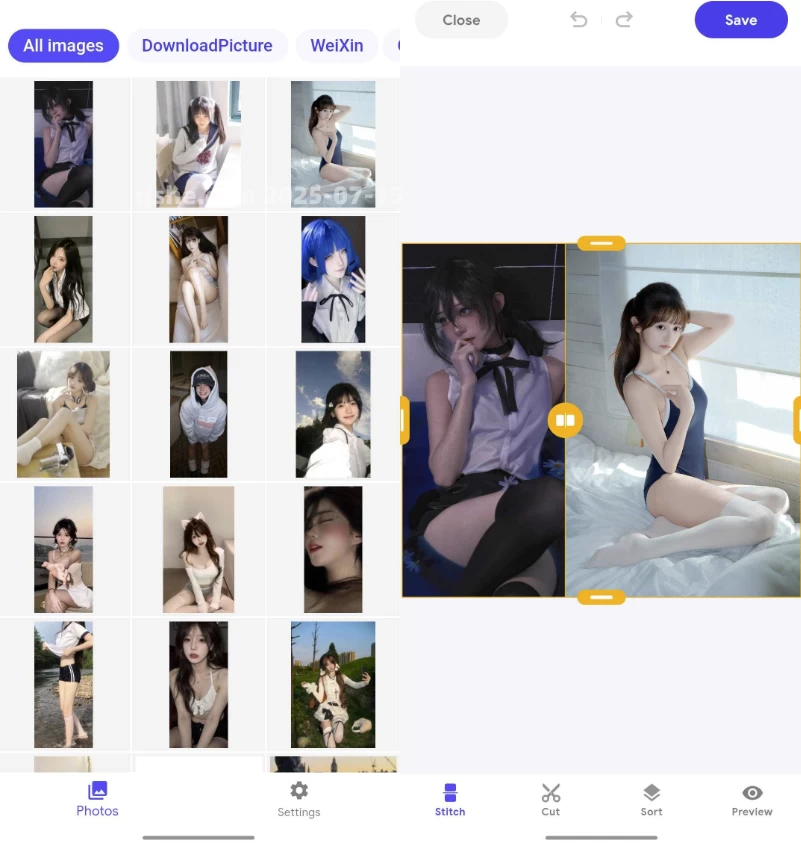This screenshot has height=845, width=801.
Task: Undo the last edit
Action: [579, 20]
